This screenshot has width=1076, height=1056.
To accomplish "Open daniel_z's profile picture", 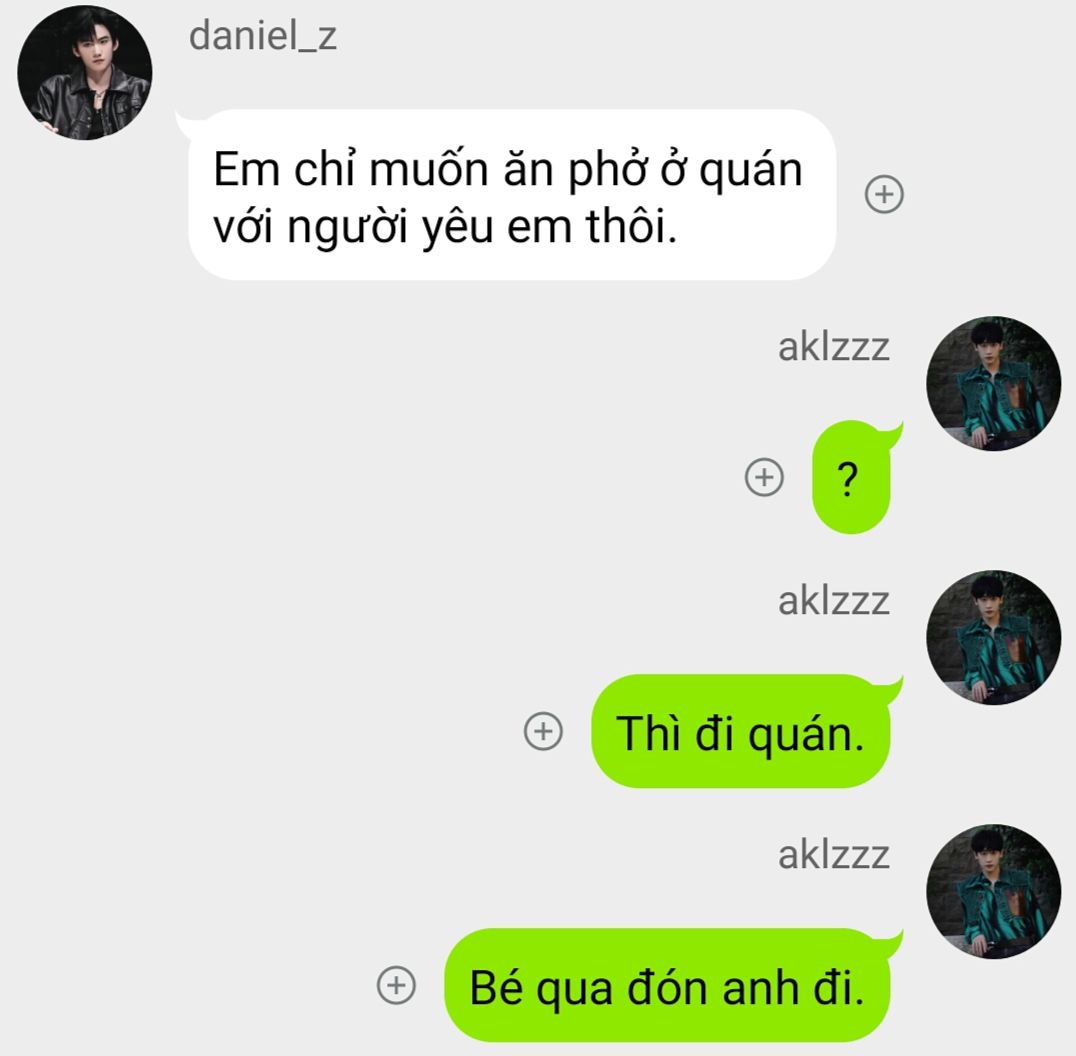I will click(x=84, y=72).
